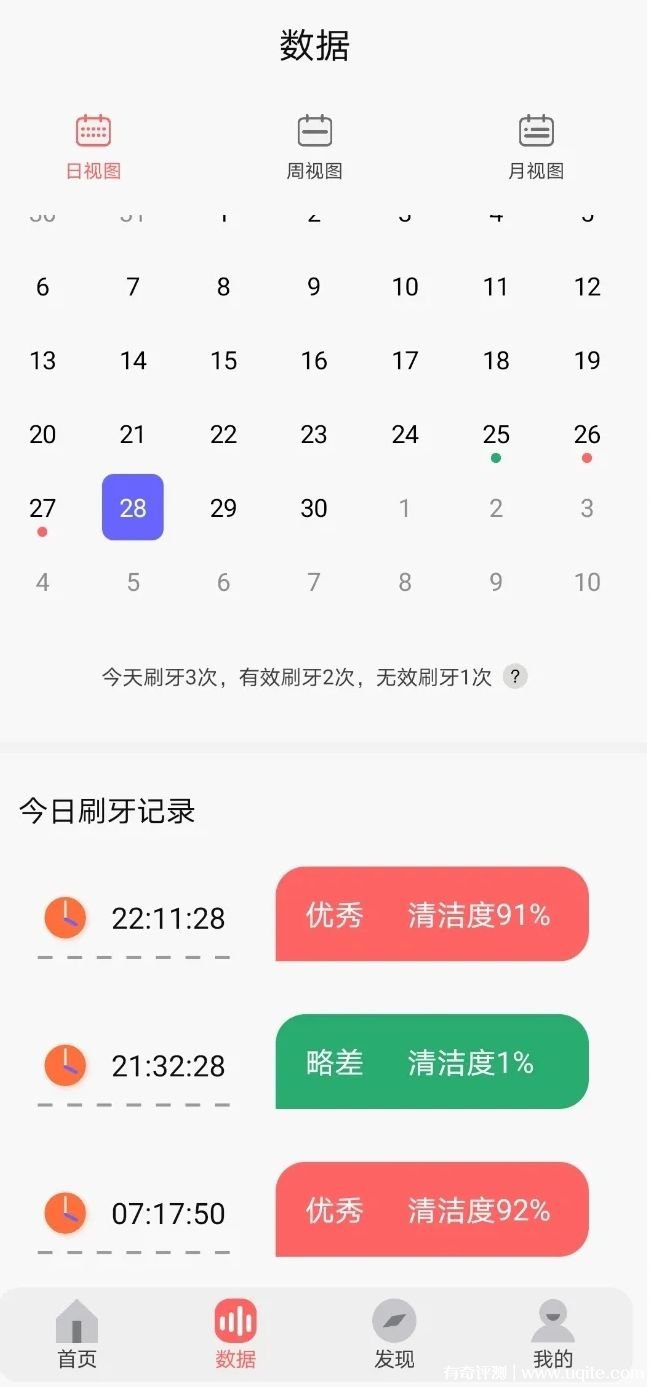Select the 日视图 day view tab
652x1387 pixels.
tap(93, 146)
